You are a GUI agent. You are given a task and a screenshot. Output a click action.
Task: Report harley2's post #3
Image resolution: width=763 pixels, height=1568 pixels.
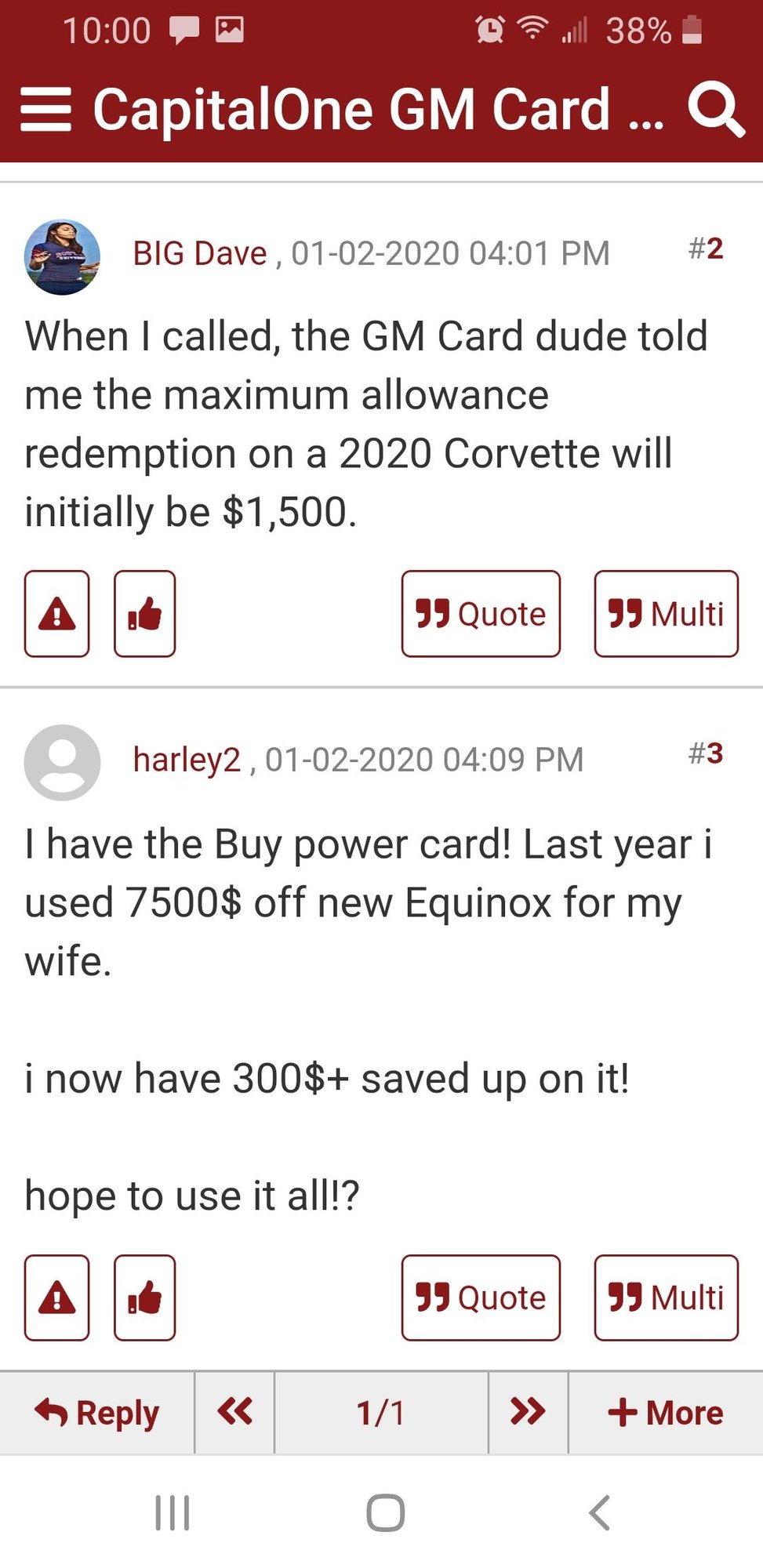56,1298
